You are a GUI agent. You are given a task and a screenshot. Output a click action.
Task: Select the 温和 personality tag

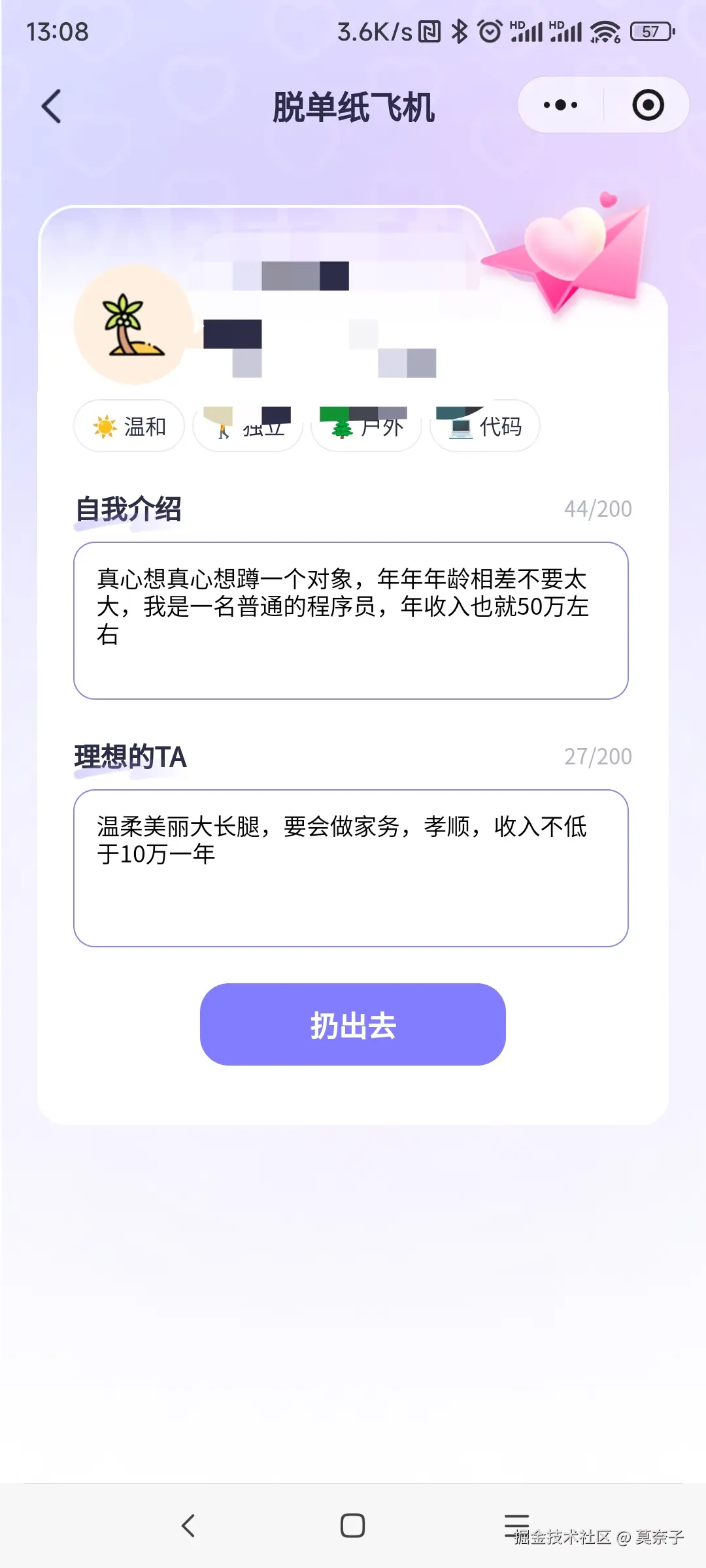(128, 426)
